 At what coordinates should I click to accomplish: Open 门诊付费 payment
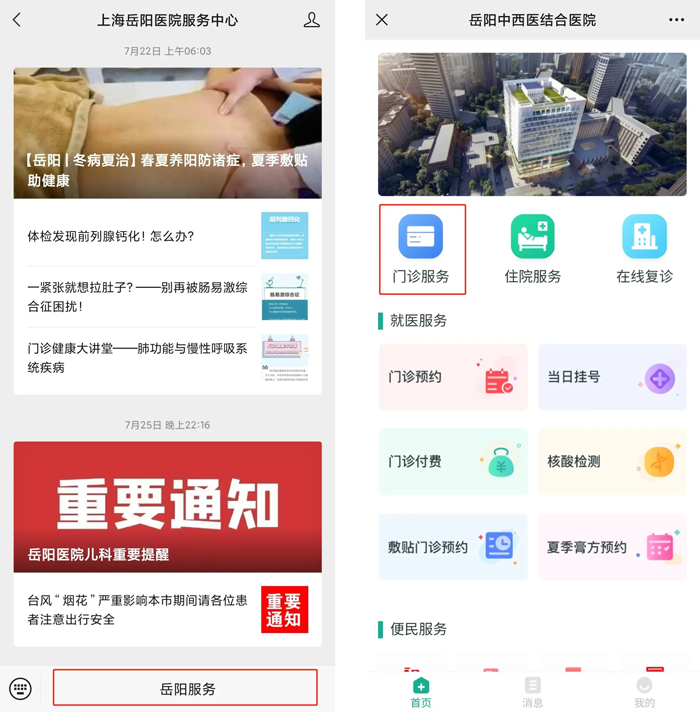tap(453, 462)
